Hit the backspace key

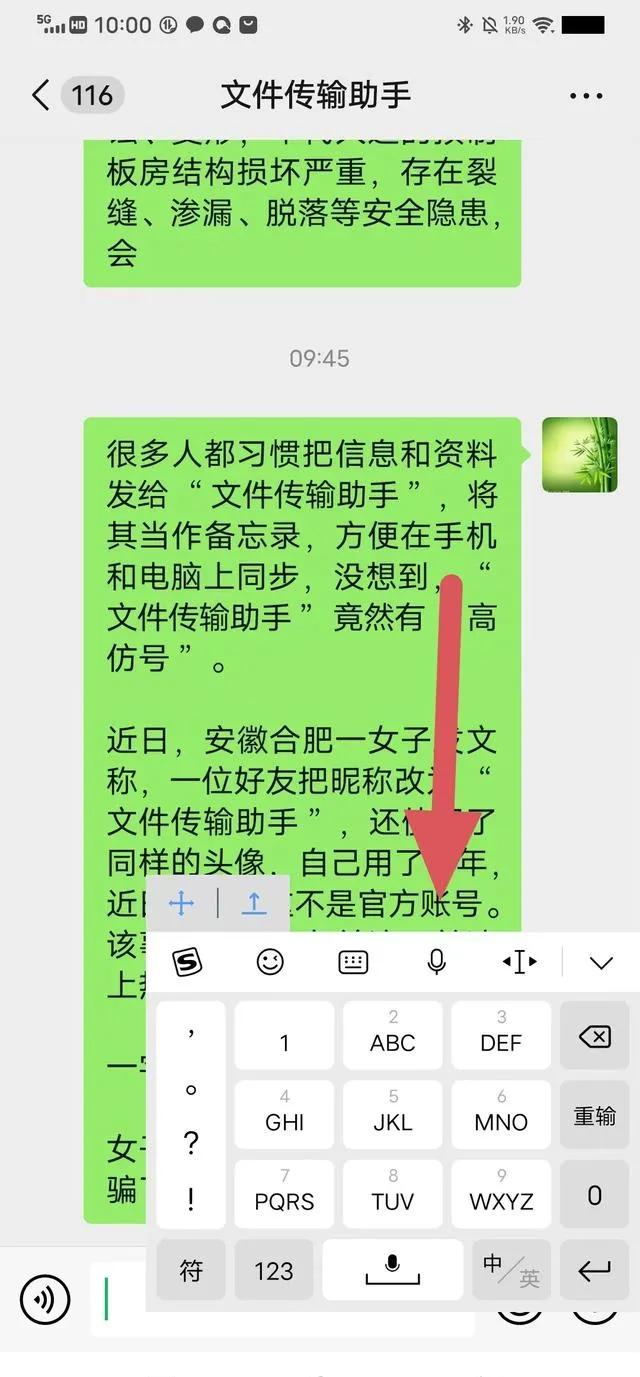tap(595, 1035)
